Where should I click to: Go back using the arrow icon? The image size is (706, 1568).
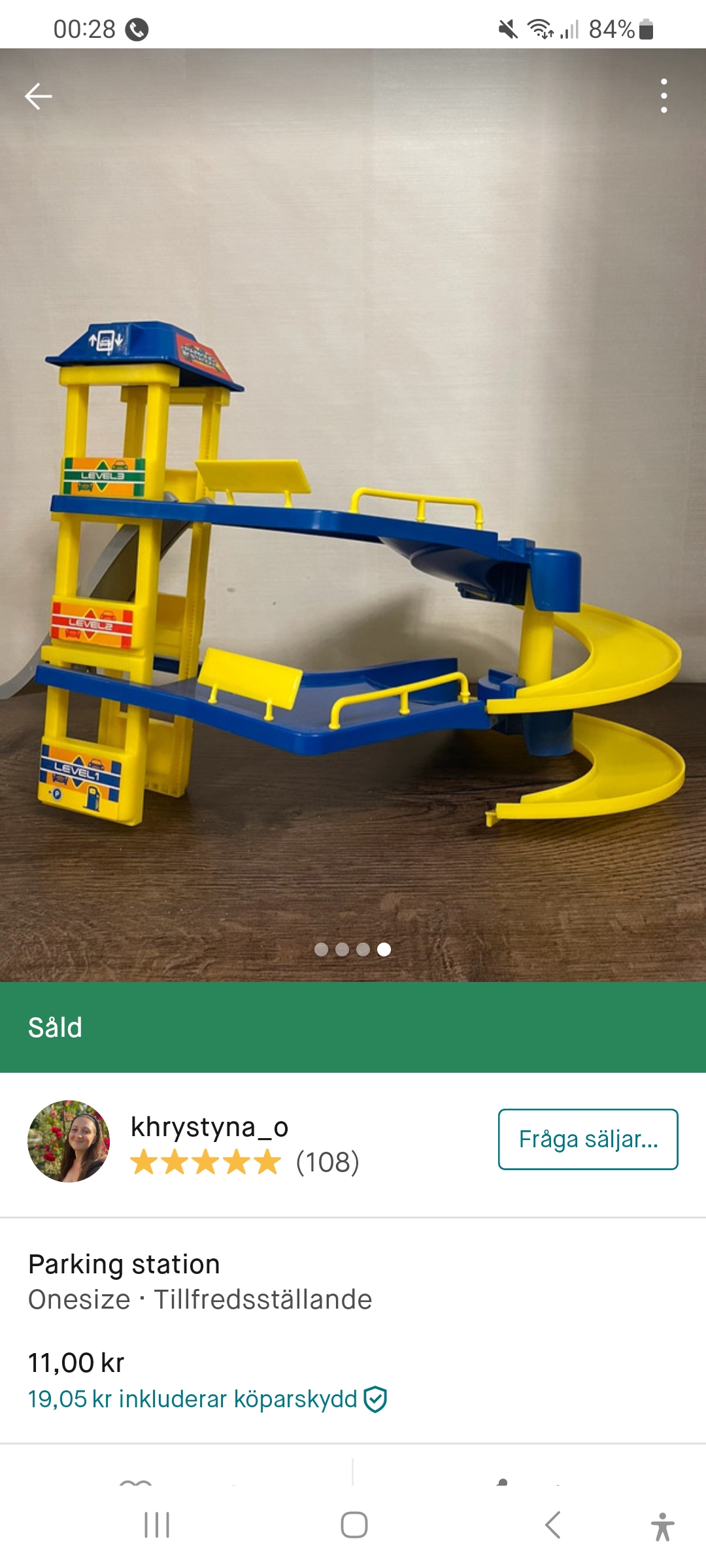(x=38, y=96)
